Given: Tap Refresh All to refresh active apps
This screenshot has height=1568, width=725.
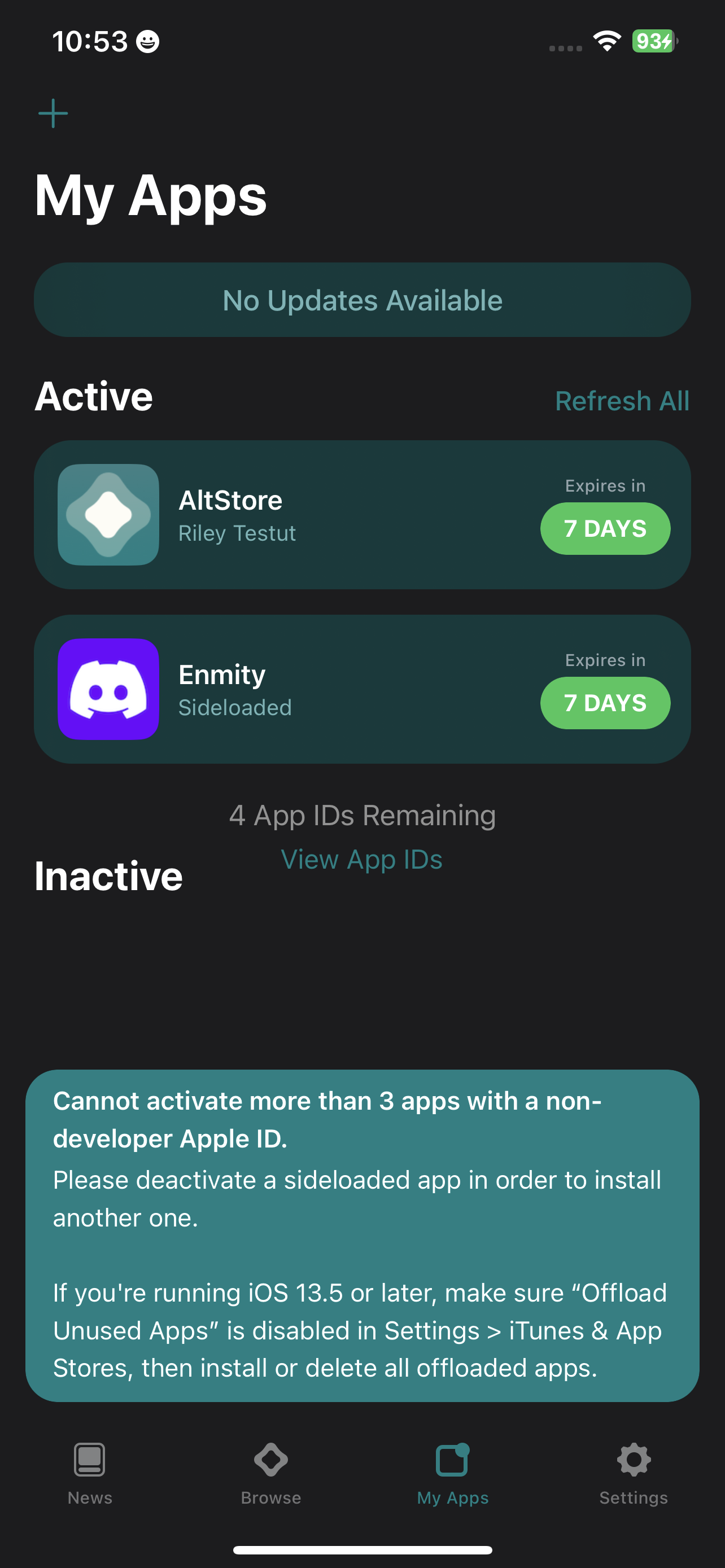Looking at the screenshot, I should (x=622, y=401).
